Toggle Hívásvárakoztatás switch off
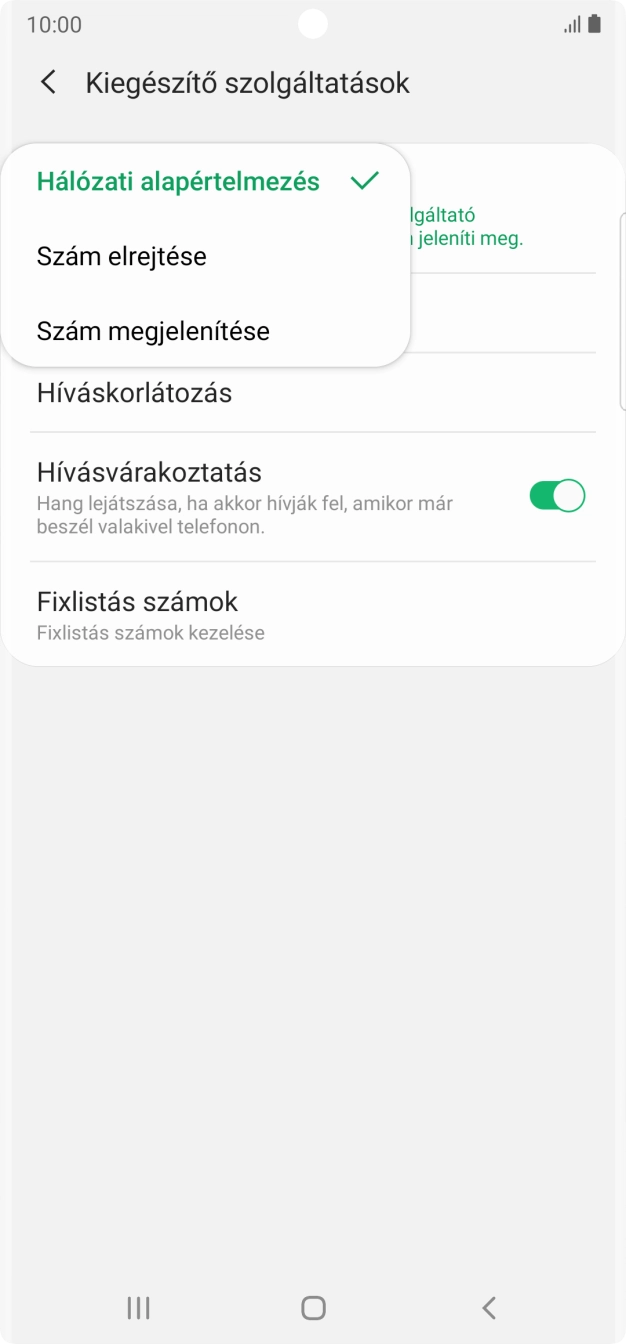Image resolution: width=626 pixels, height=1344 pixels. [x=556, y=496]
